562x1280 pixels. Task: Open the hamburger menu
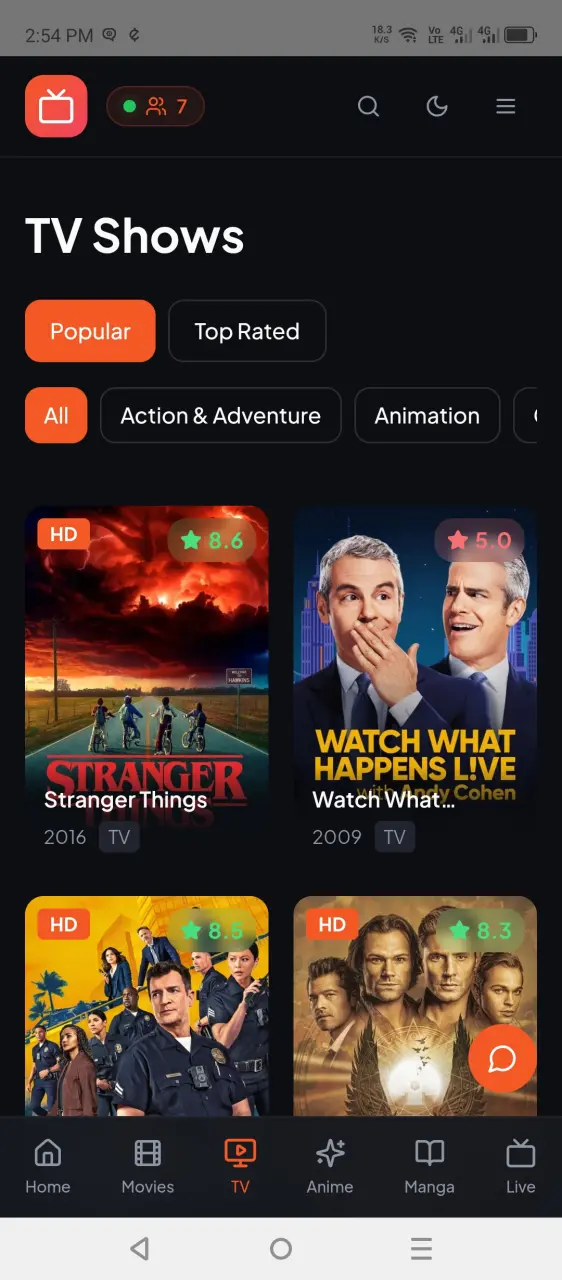506,106
